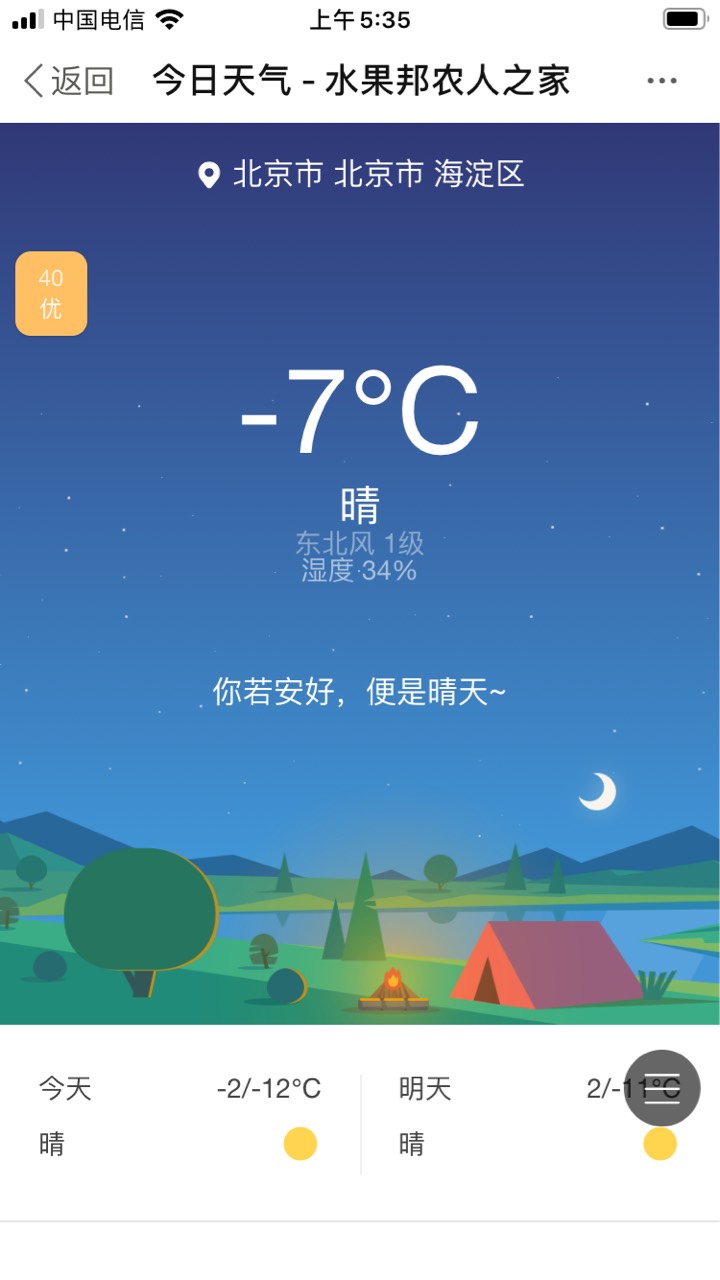The height and width of the screenshot is (1280, 720).
Task: Tap the floating hamburger menu button
Action: 662,1088
